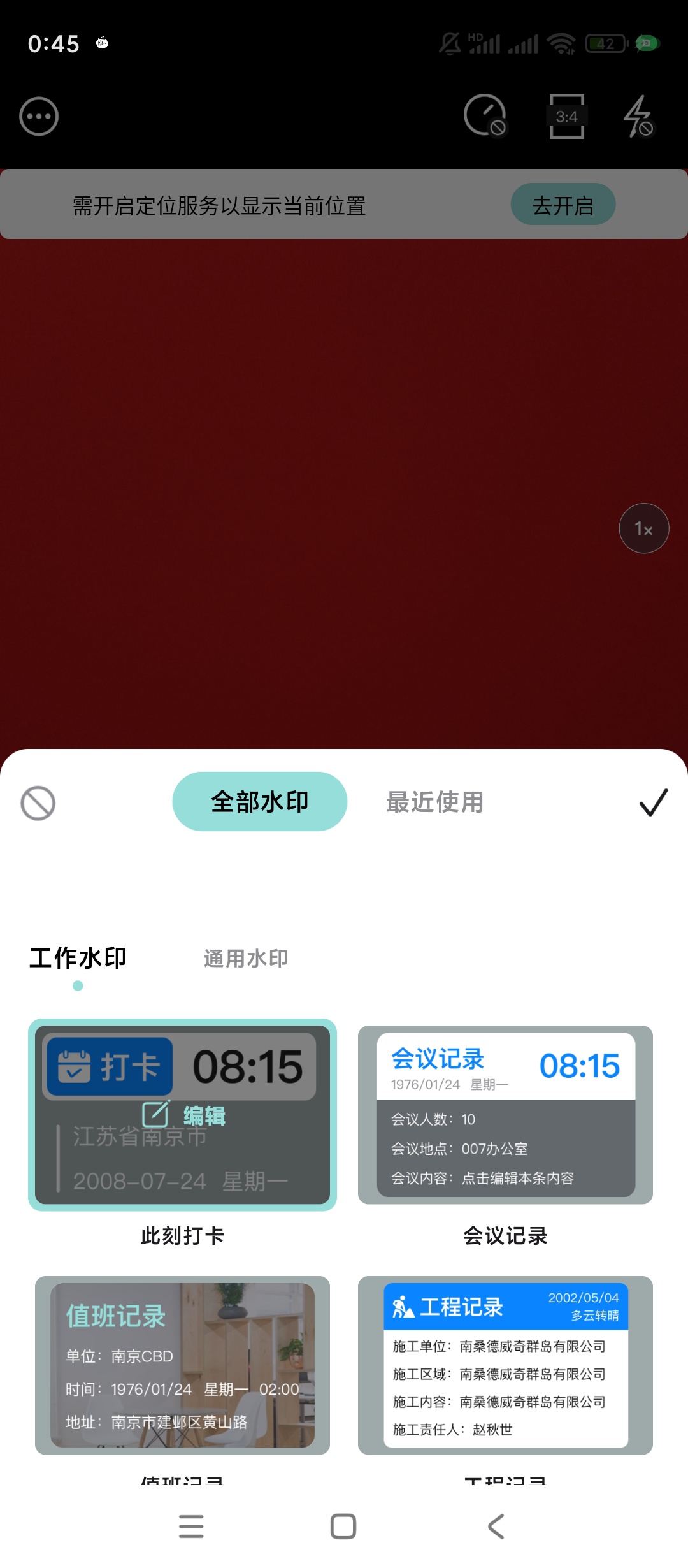688x1568 pixels.
Task: Go to the system home screen
Action: (343, 1527)
